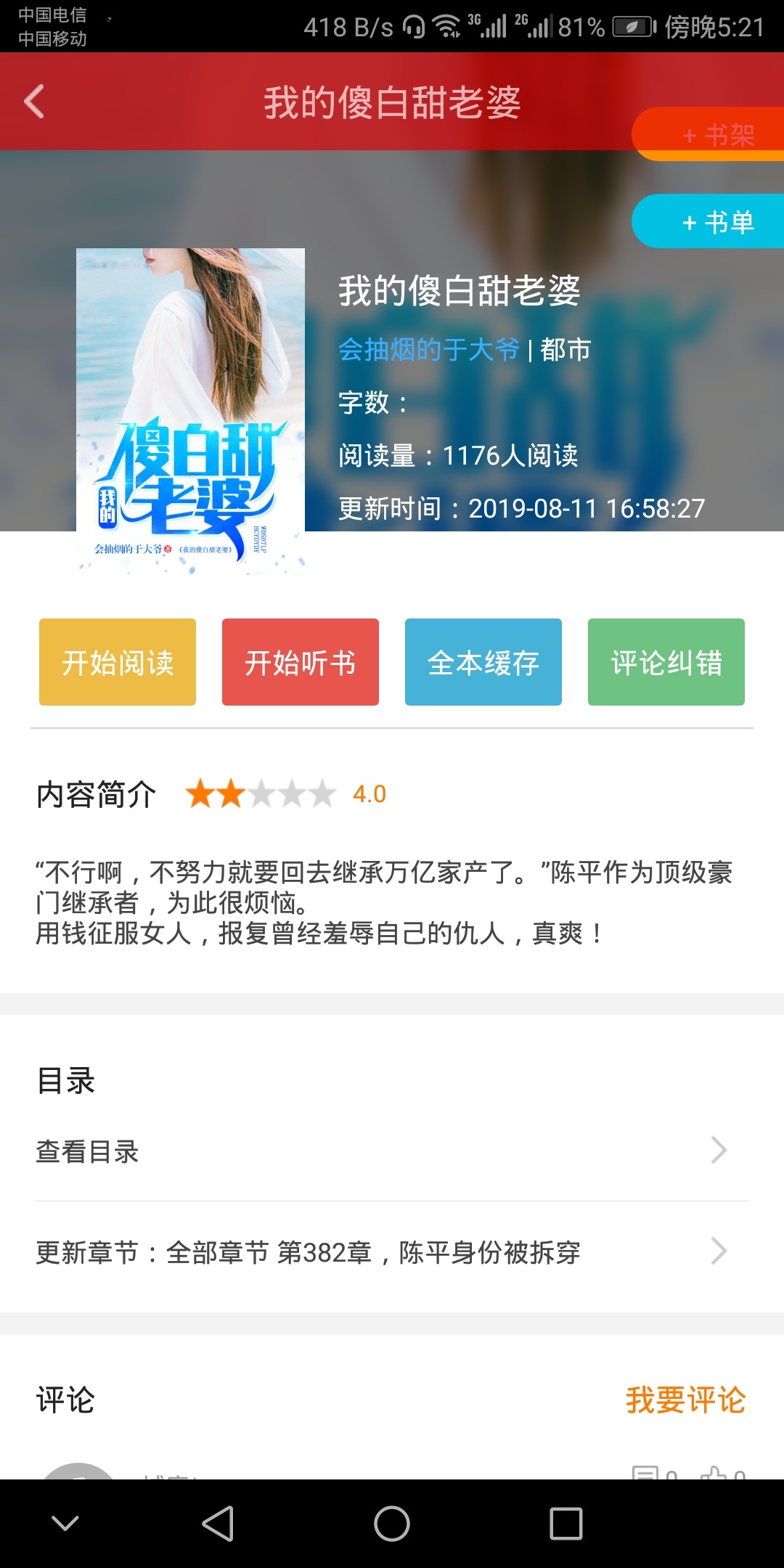This screenshot has width=784, height=1568.
Task: Cache the whole book with 全本缓存
Action: click(x=483, y=662)
